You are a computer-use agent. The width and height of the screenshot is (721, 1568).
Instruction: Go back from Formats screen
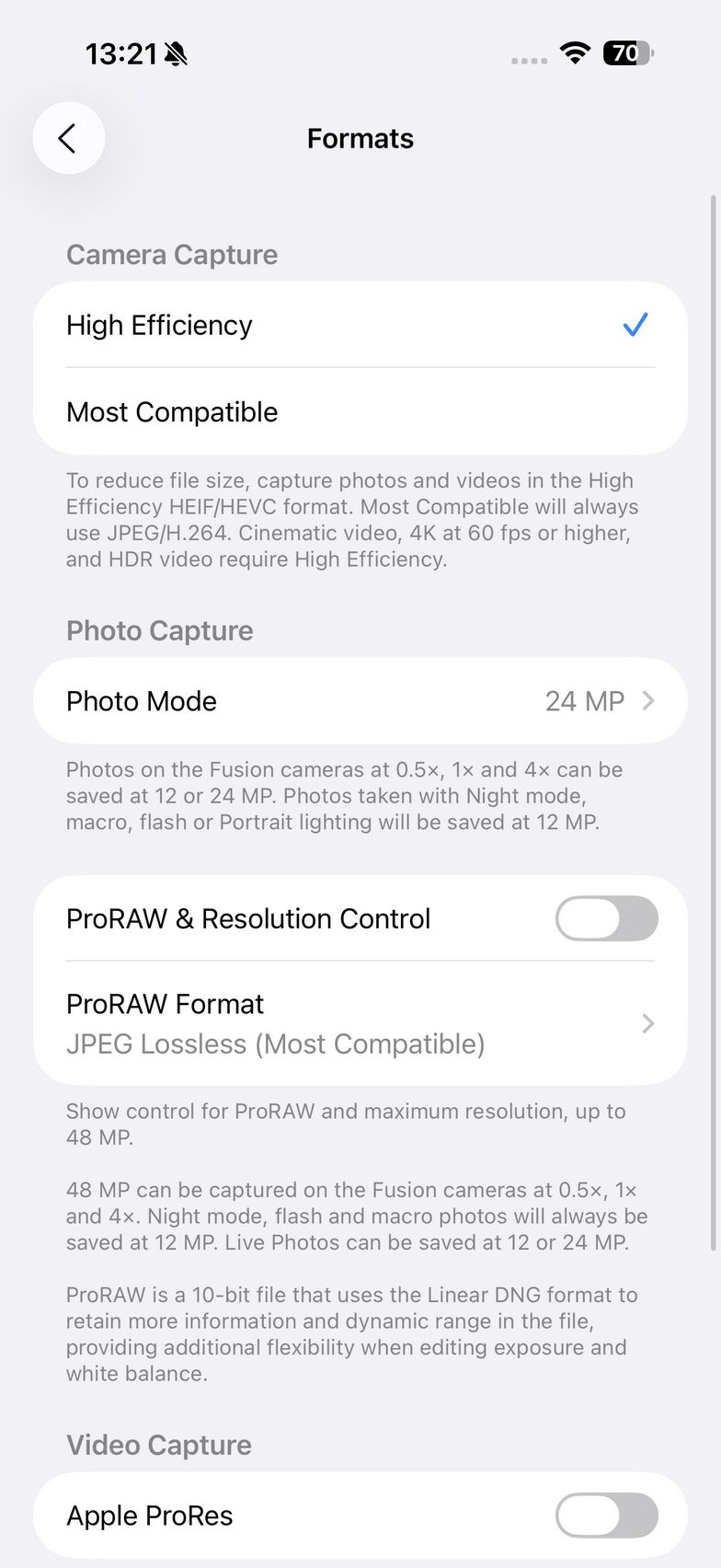point(68,138)
